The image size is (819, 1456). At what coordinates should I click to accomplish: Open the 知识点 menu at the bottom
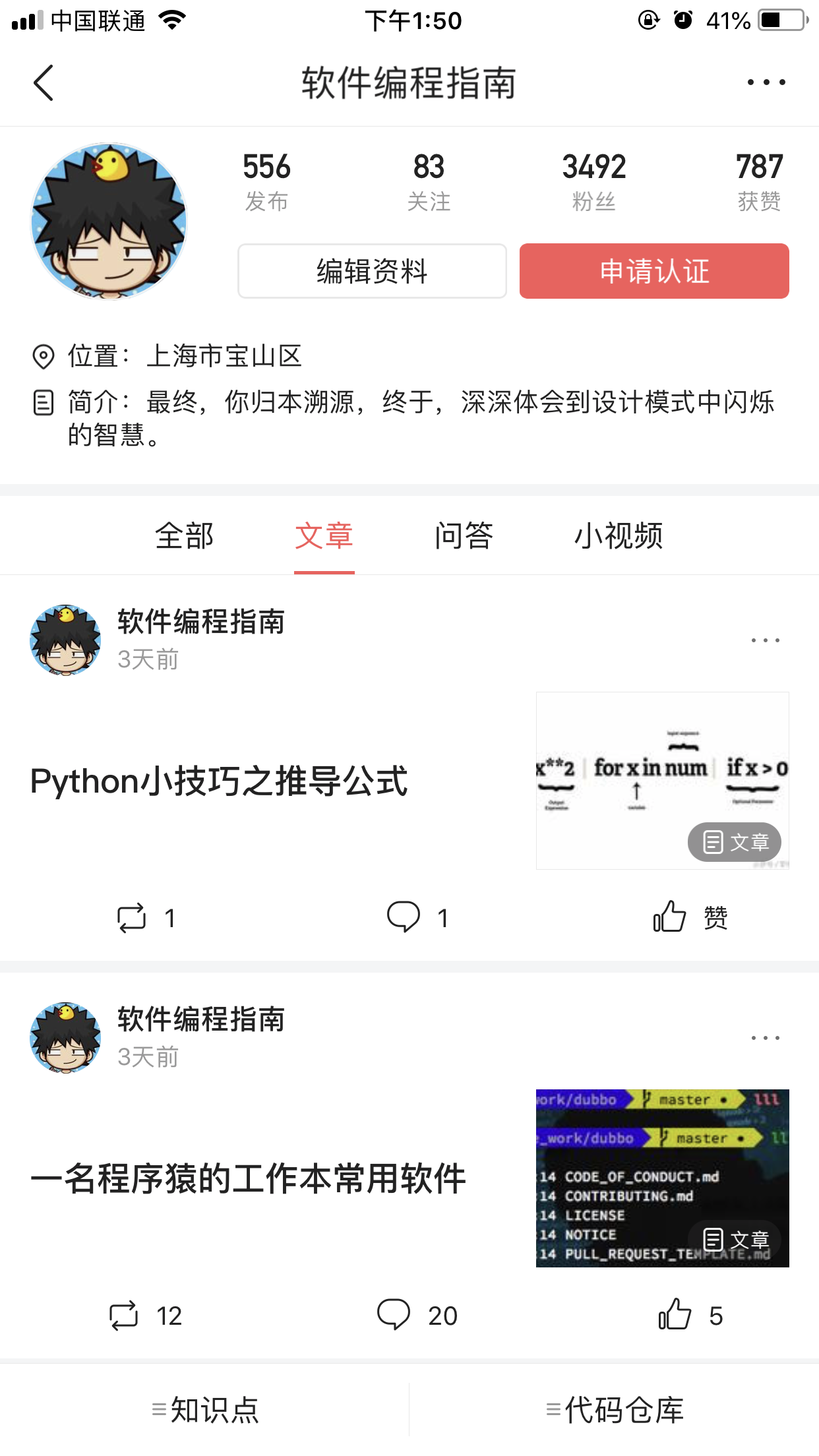click(205, 1410)
